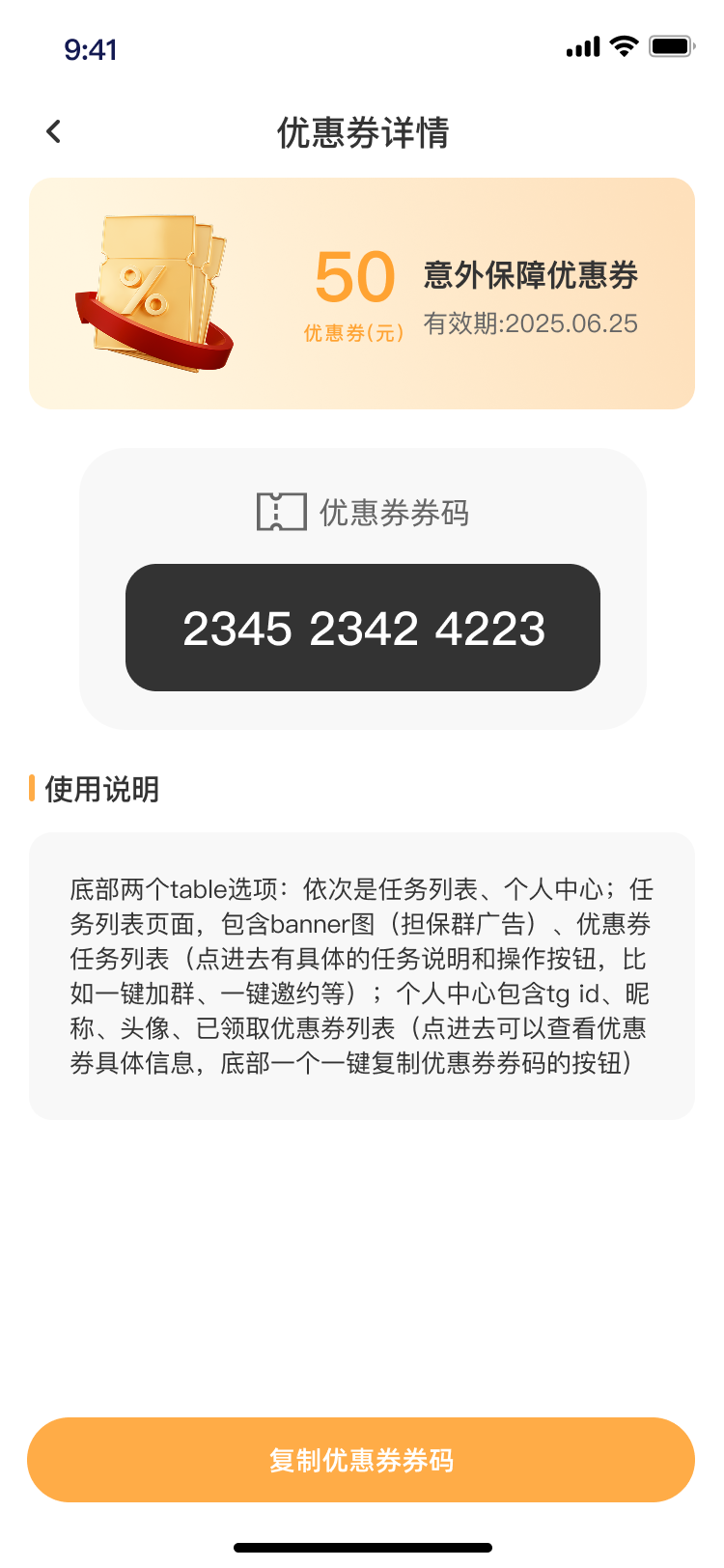Viewport: 724px width, 1568px height.
Task: Tap the 复制优惠券券码 button
Action: (361, 1459)
